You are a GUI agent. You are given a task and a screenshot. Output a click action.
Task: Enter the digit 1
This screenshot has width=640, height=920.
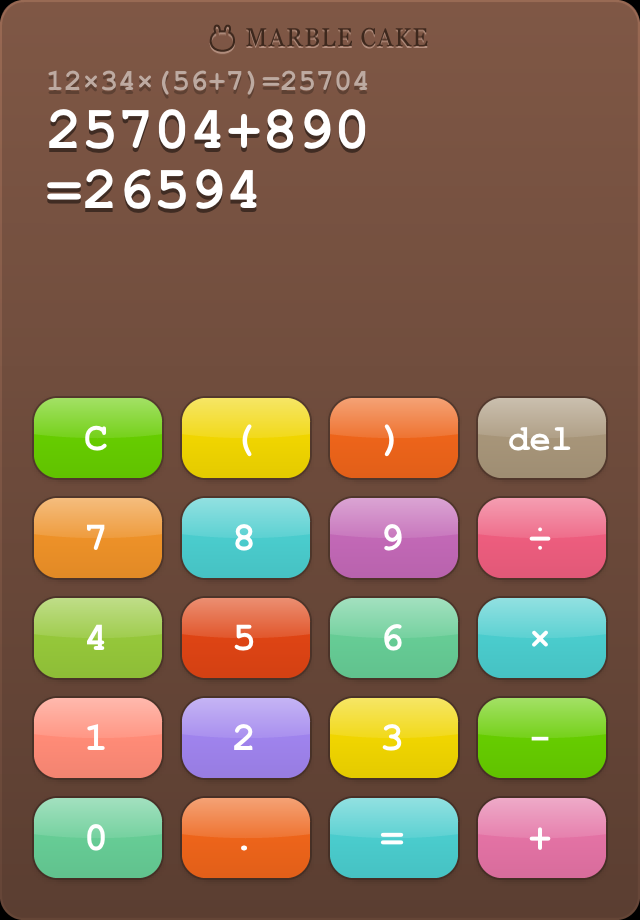[98, 738]
